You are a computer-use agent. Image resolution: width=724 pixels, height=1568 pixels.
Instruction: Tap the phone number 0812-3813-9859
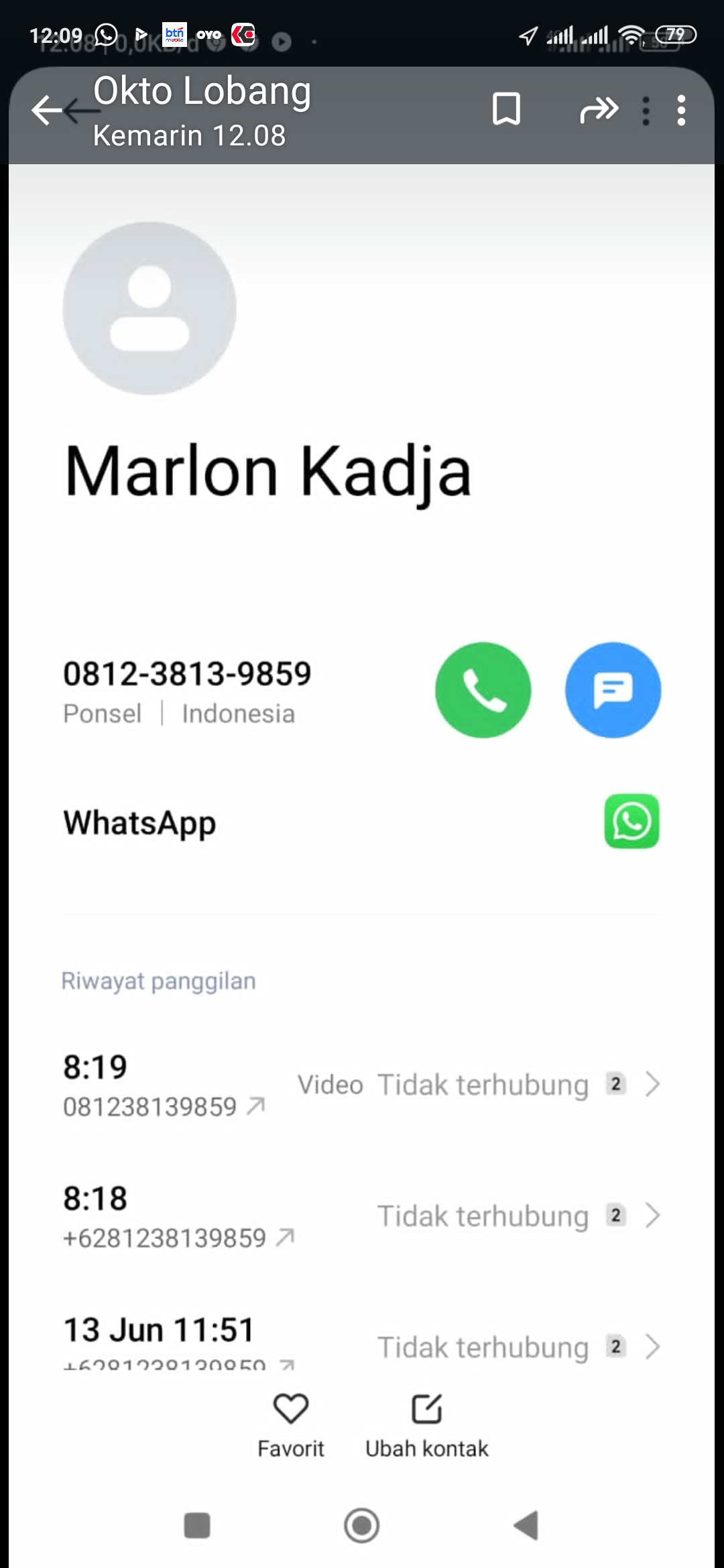pos(189,675)
